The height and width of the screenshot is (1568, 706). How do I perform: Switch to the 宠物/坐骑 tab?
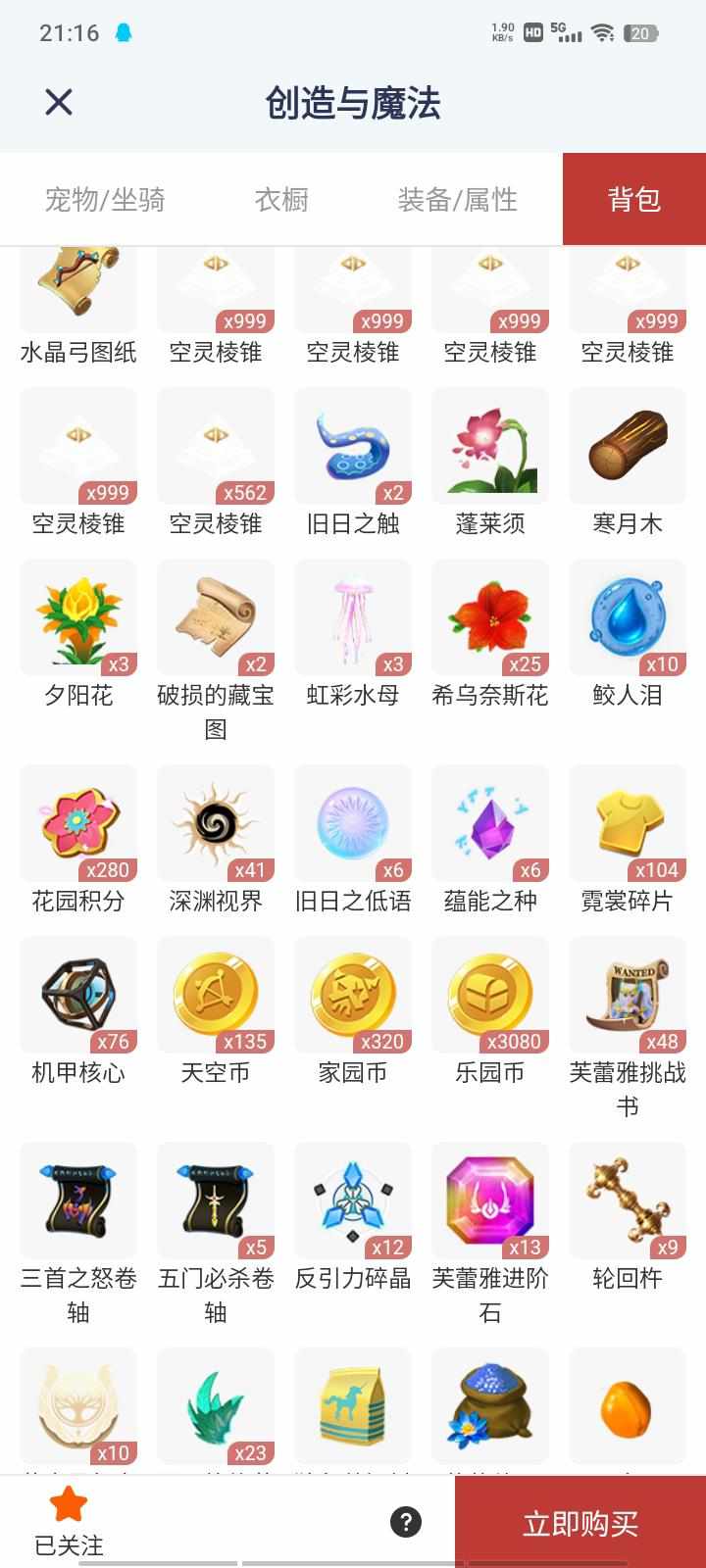point(105,200)
